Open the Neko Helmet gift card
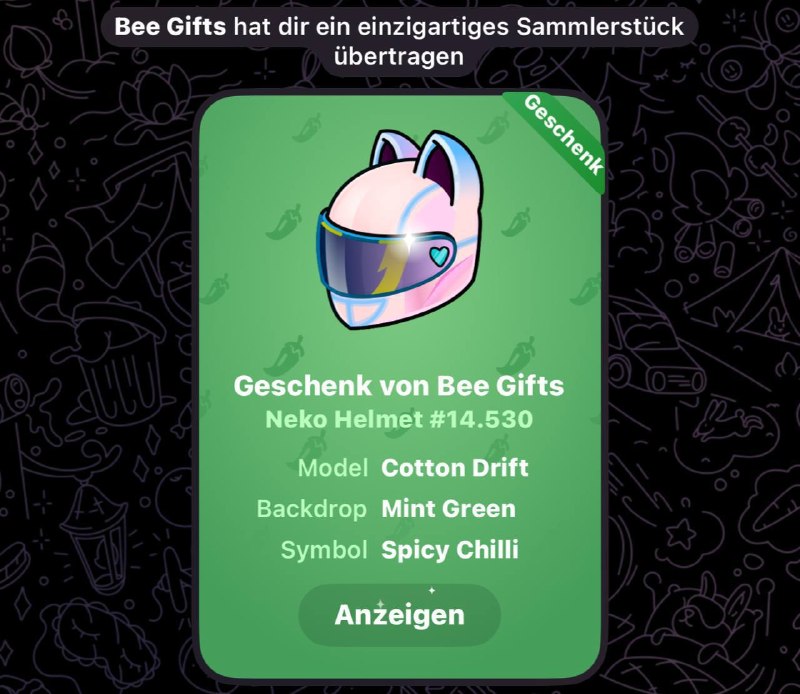This screenshot has height=694, width=800. (399, 386)
